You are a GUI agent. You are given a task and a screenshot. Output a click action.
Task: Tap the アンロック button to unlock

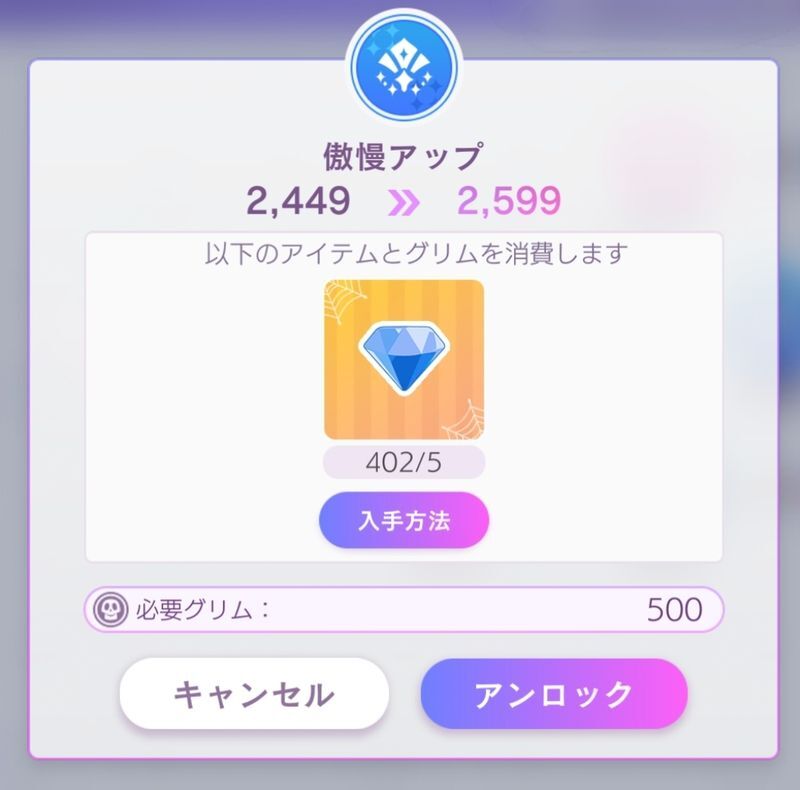[553, 694]
